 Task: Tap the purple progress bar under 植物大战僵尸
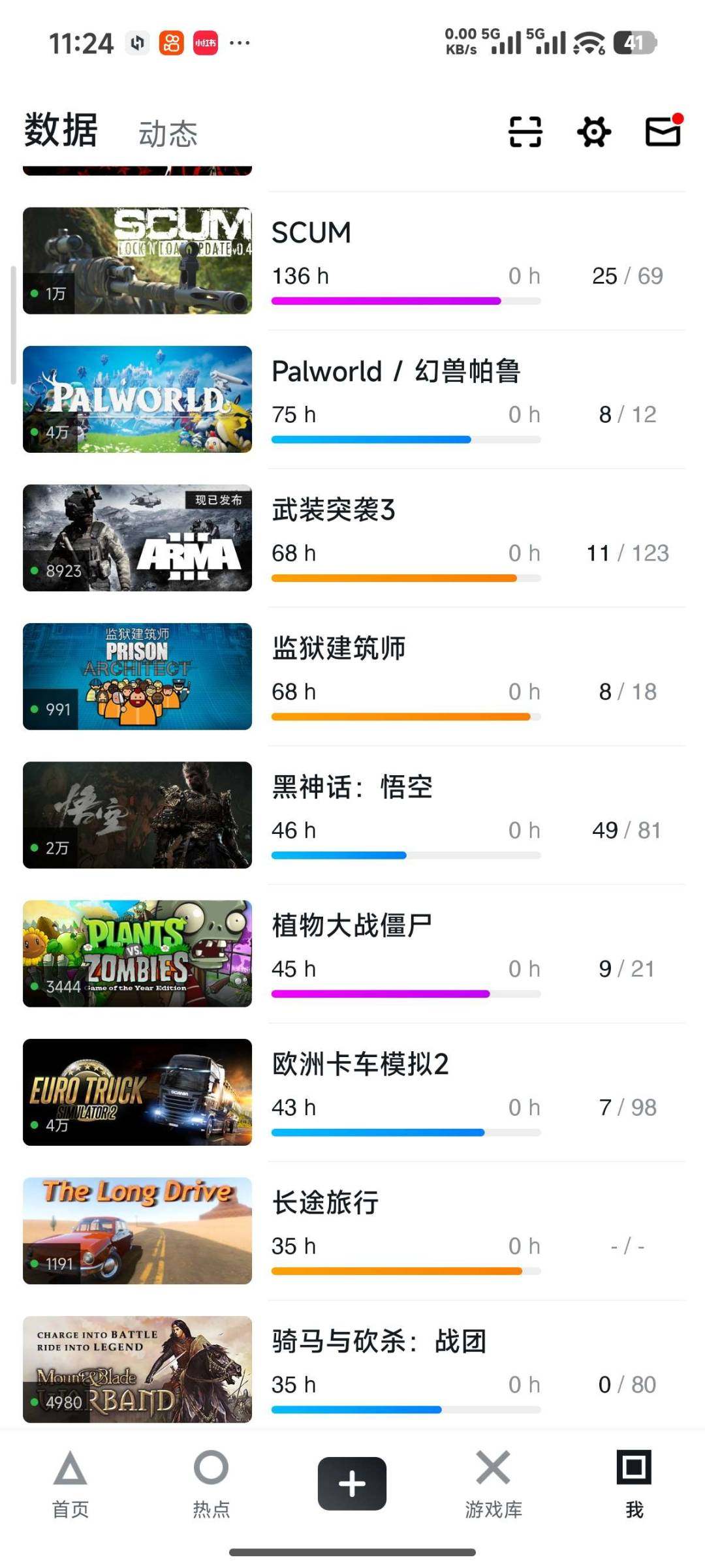381,994
